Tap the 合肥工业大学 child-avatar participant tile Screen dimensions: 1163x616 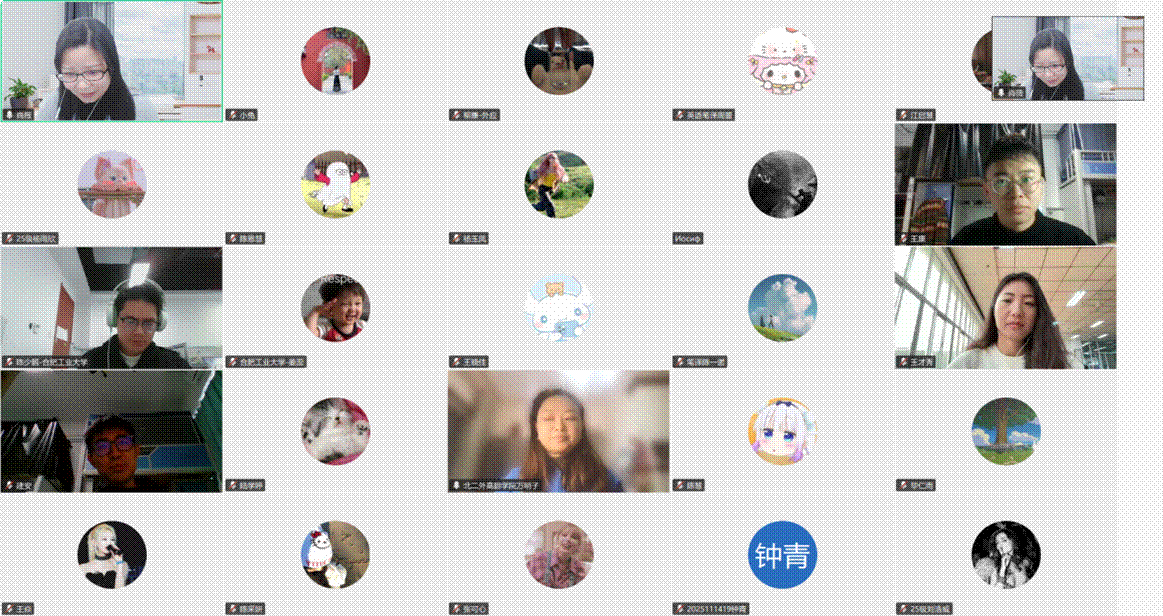335,308
